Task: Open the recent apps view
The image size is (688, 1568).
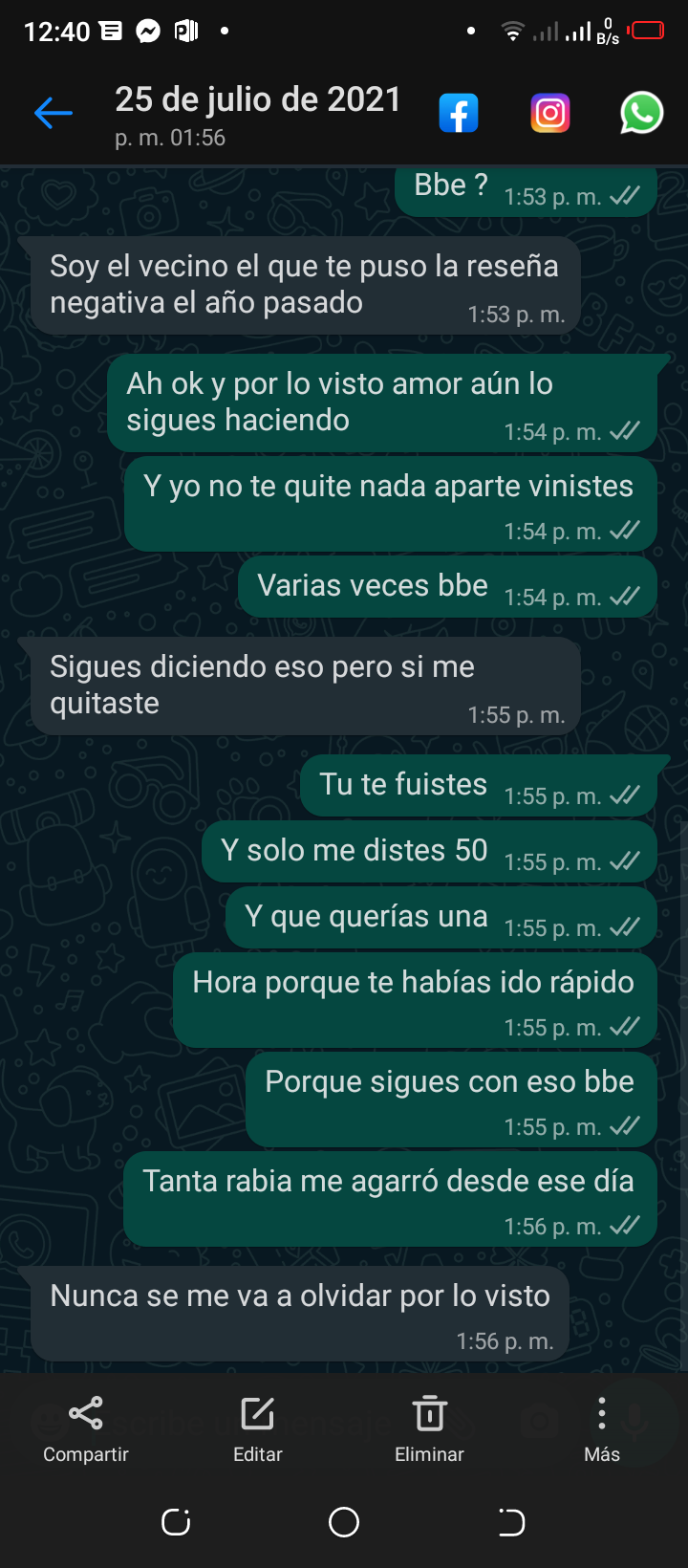Action: [176, 1522]
